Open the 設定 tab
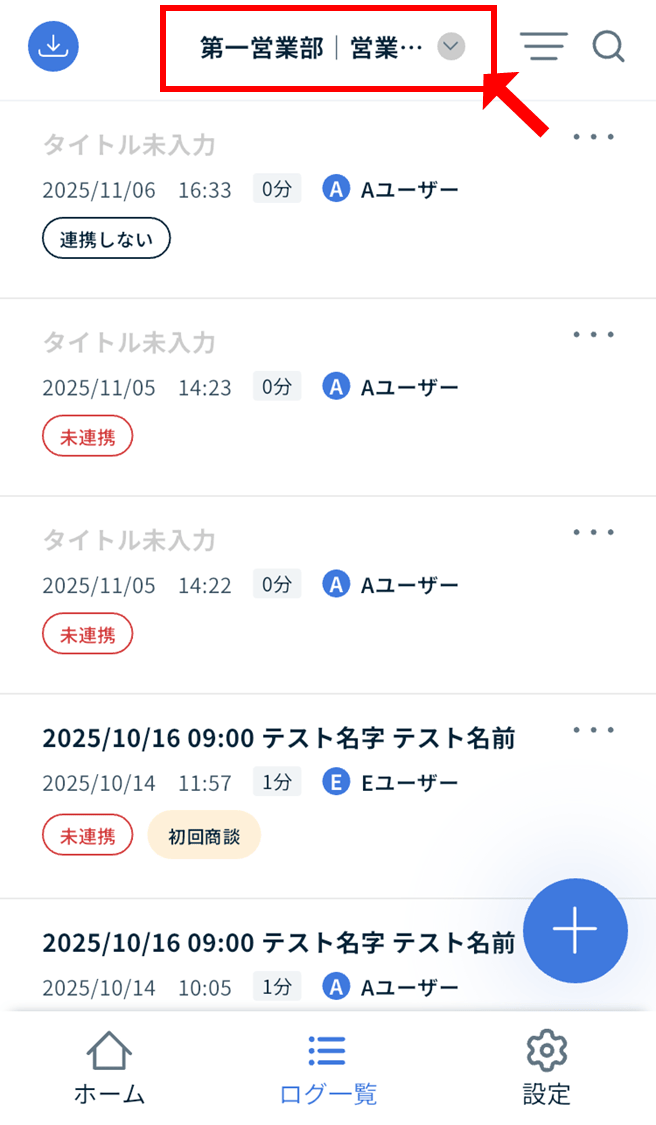656x1125 pixels. (546, 1068)
